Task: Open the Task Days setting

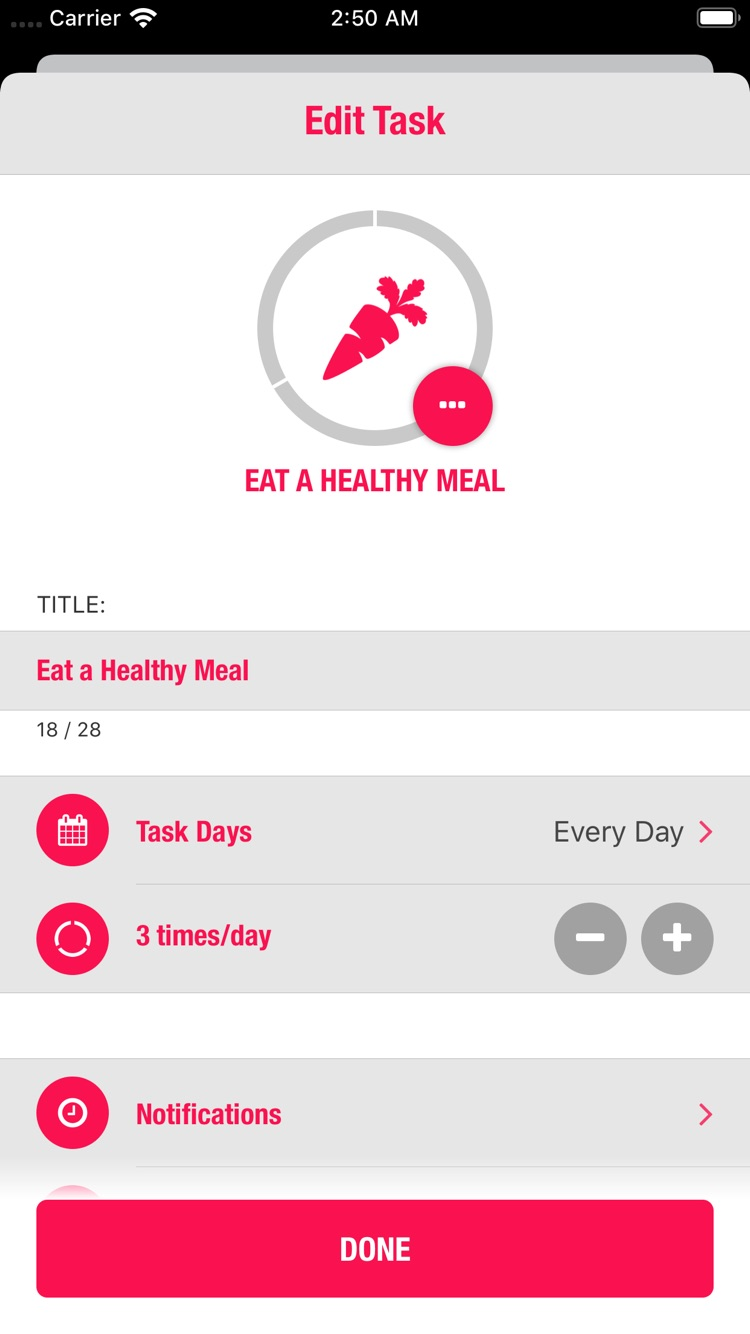Action: (375, 831)
